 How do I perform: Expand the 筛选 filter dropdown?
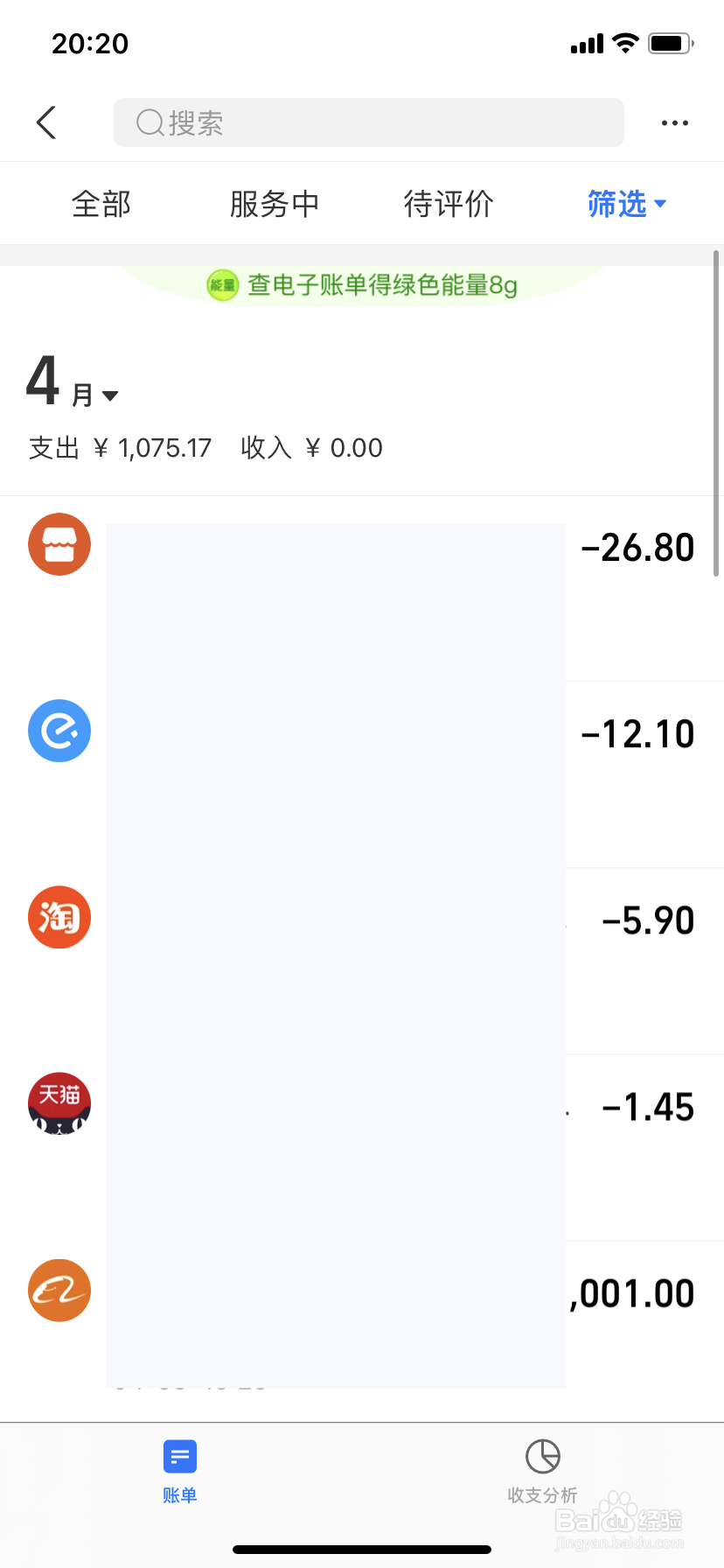(626, 204)
